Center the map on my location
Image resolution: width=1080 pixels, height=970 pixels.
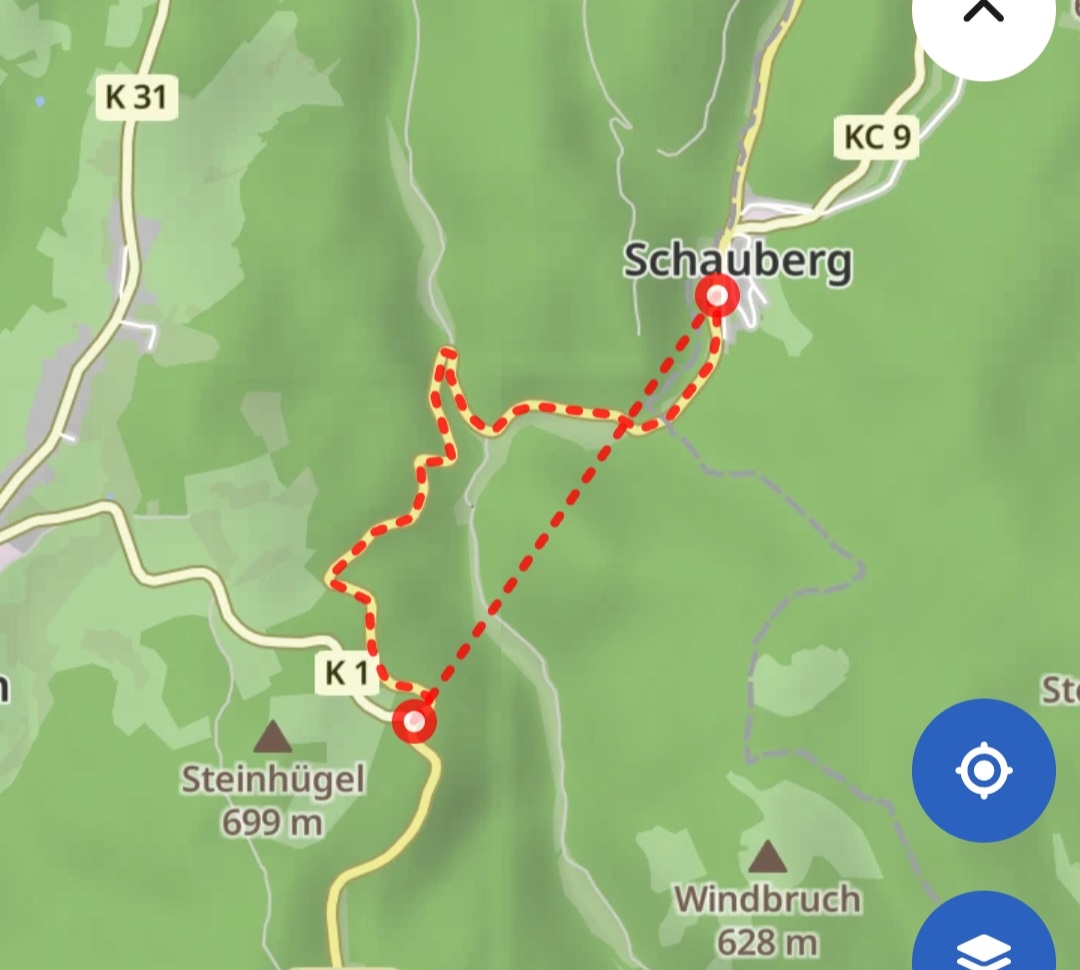983,771
